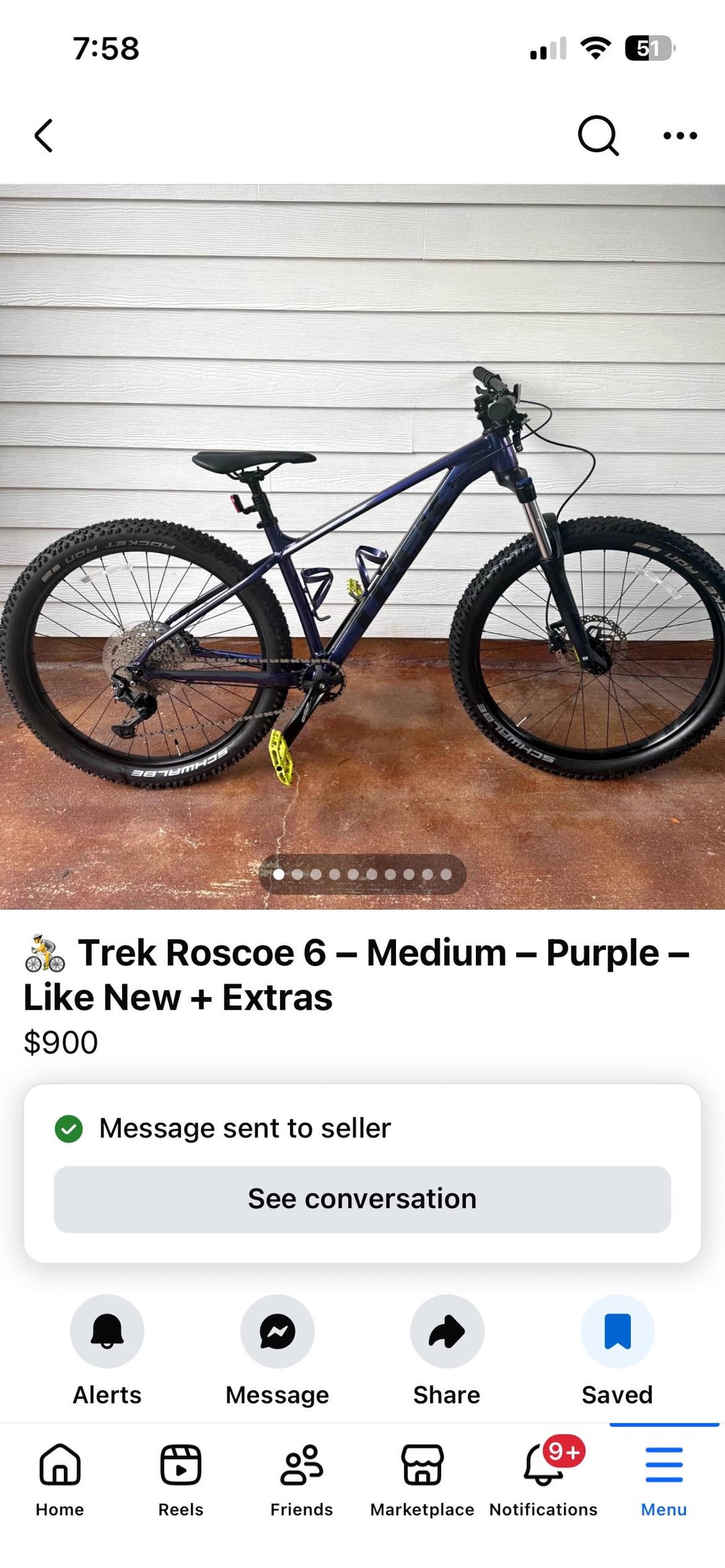Set alerts for this listing
Viewport: 725px width, 1568px height.
pos(107,1331)
